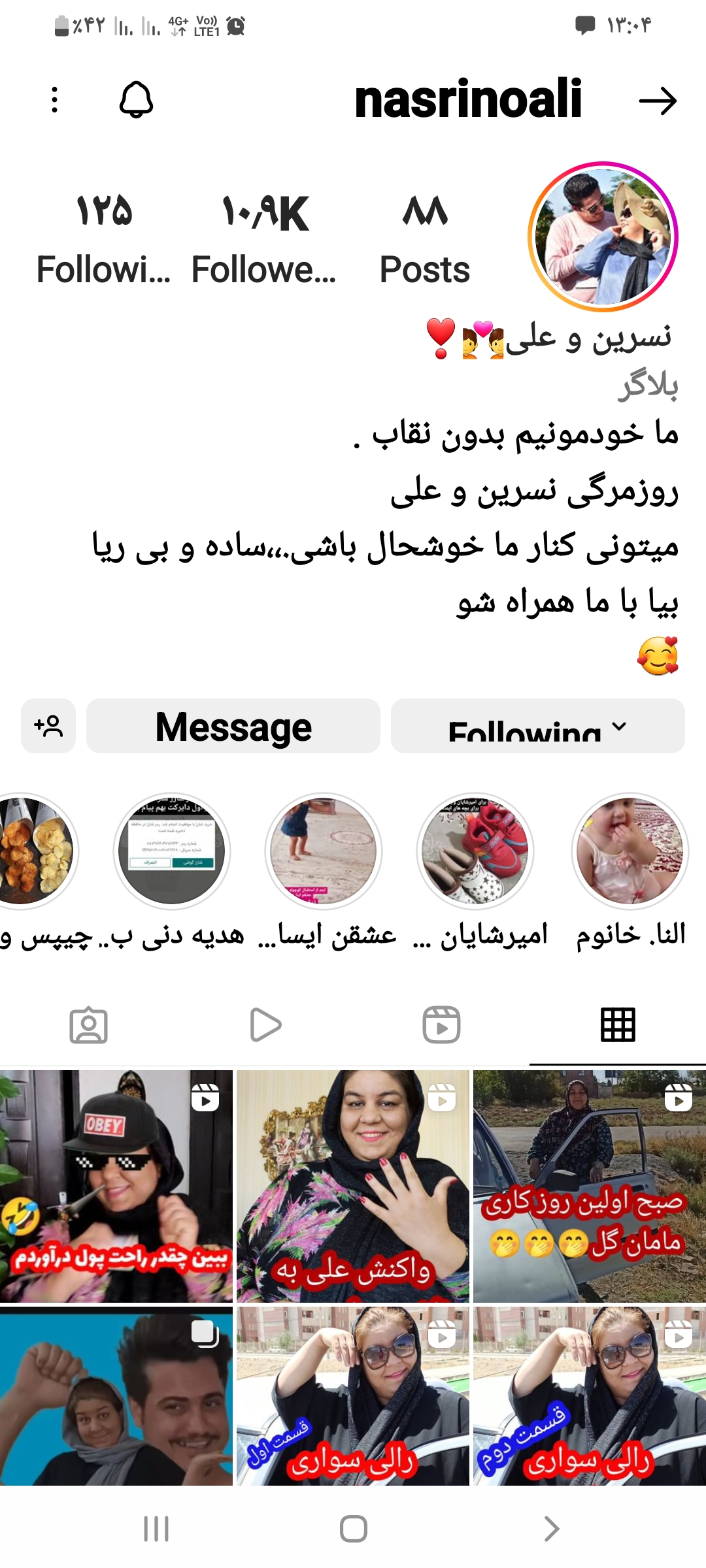Open the النا خانوم story highlight

(x=630, y=851)
